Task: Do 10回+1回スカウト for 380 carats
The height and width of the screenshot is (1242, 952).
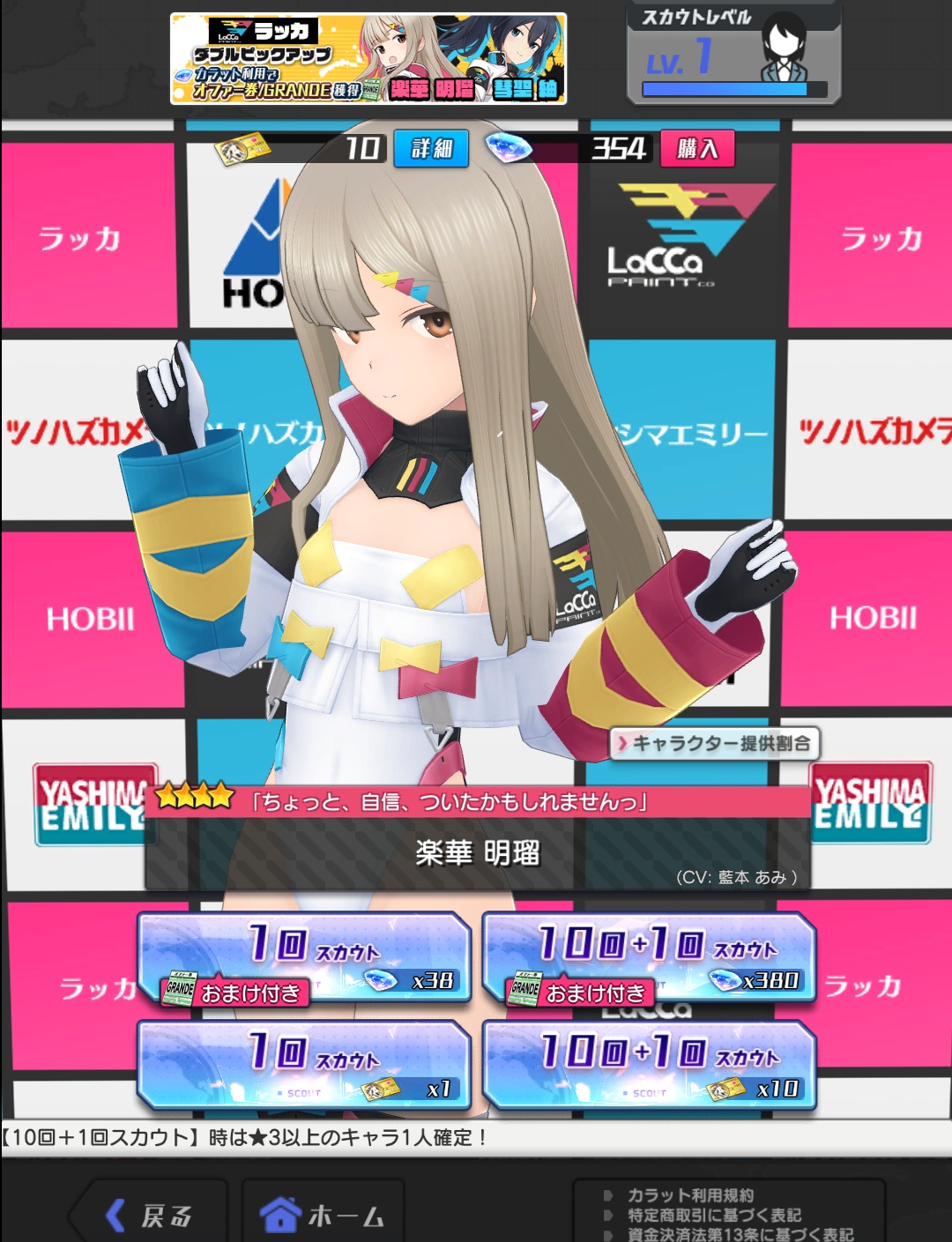Action: coord(650,957)
